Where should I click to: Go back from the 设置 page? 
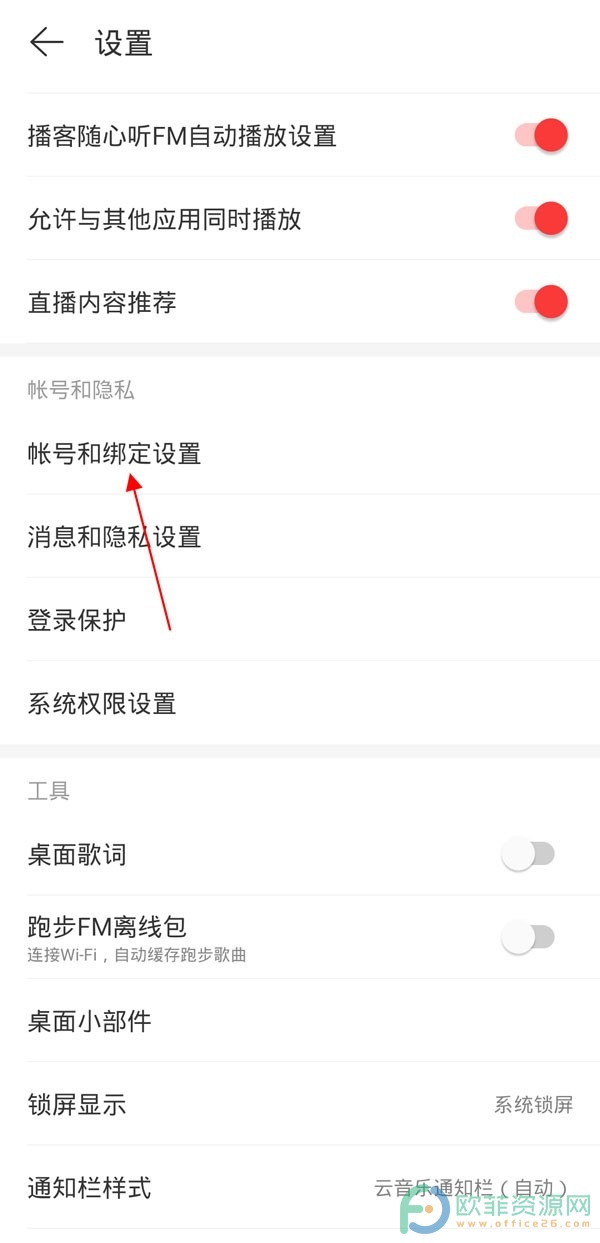point(46,42)
